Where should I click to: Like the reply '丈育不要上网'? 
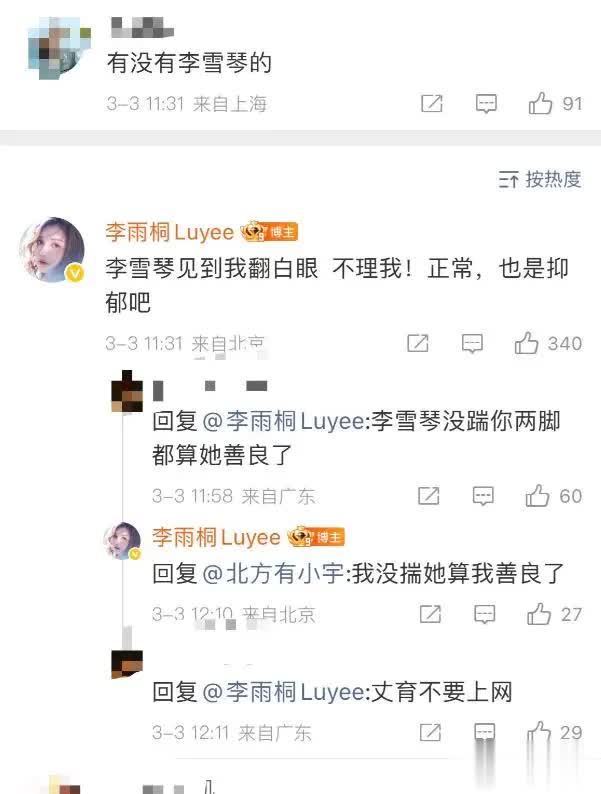540,731
